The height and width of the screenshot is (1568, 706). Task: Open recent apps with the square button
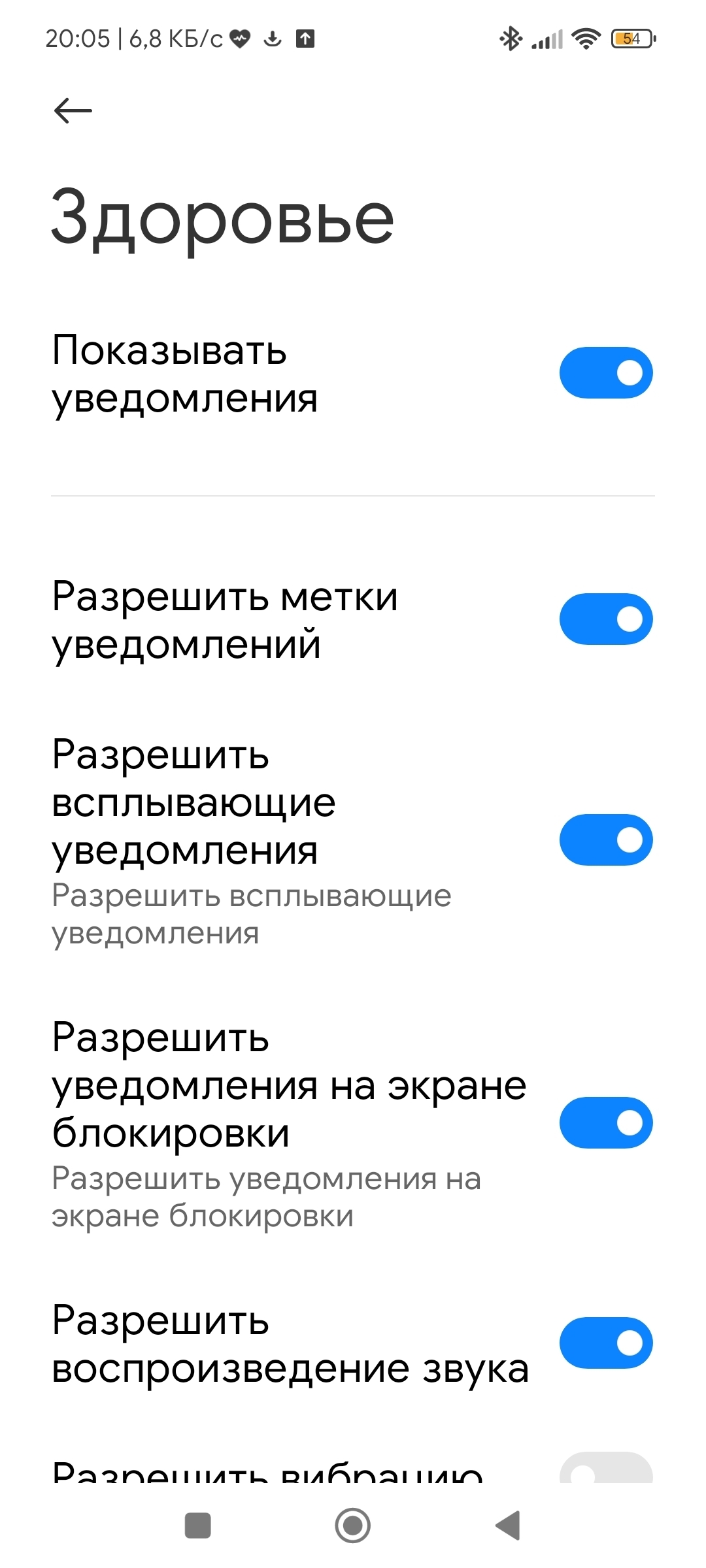198,1526
